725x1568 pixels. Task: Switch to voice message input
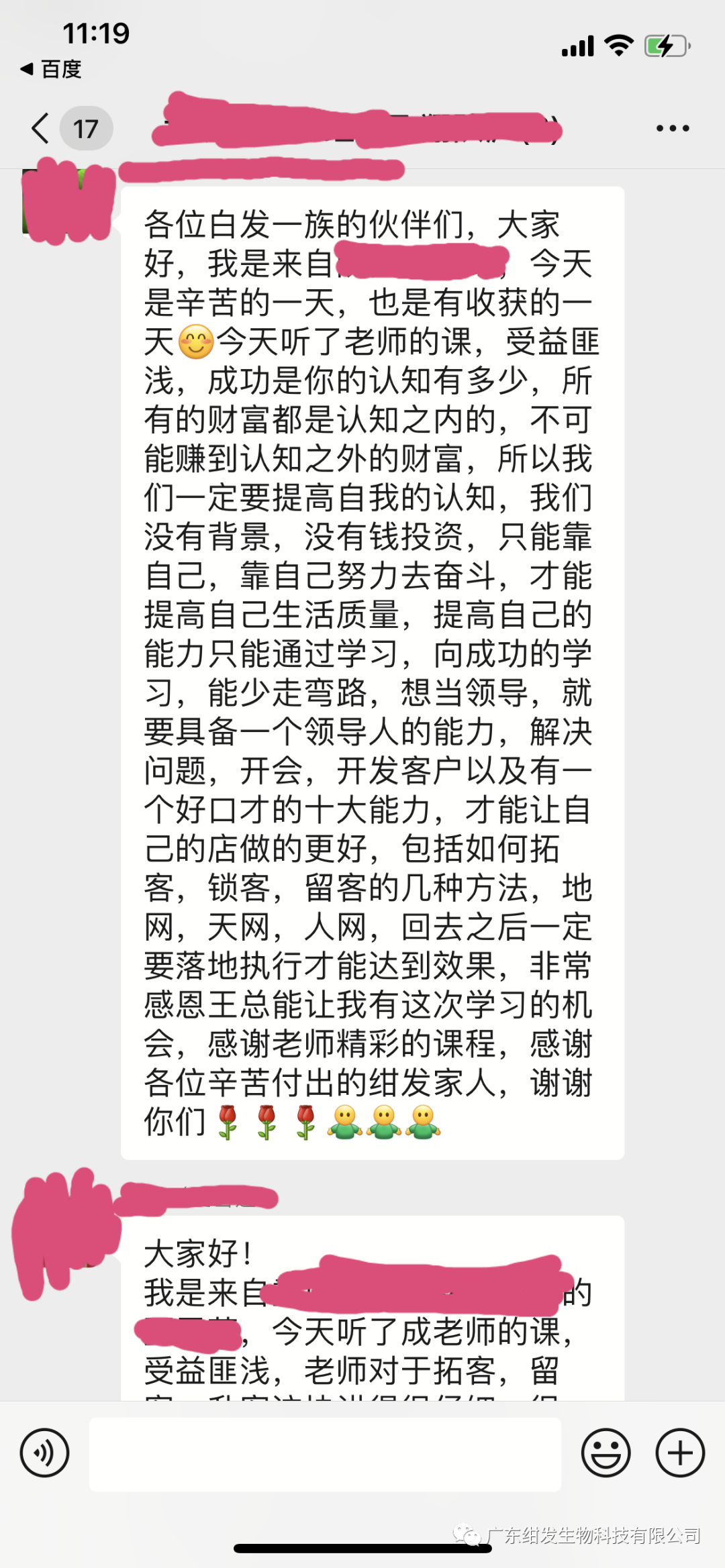(x=44, y=1453)
